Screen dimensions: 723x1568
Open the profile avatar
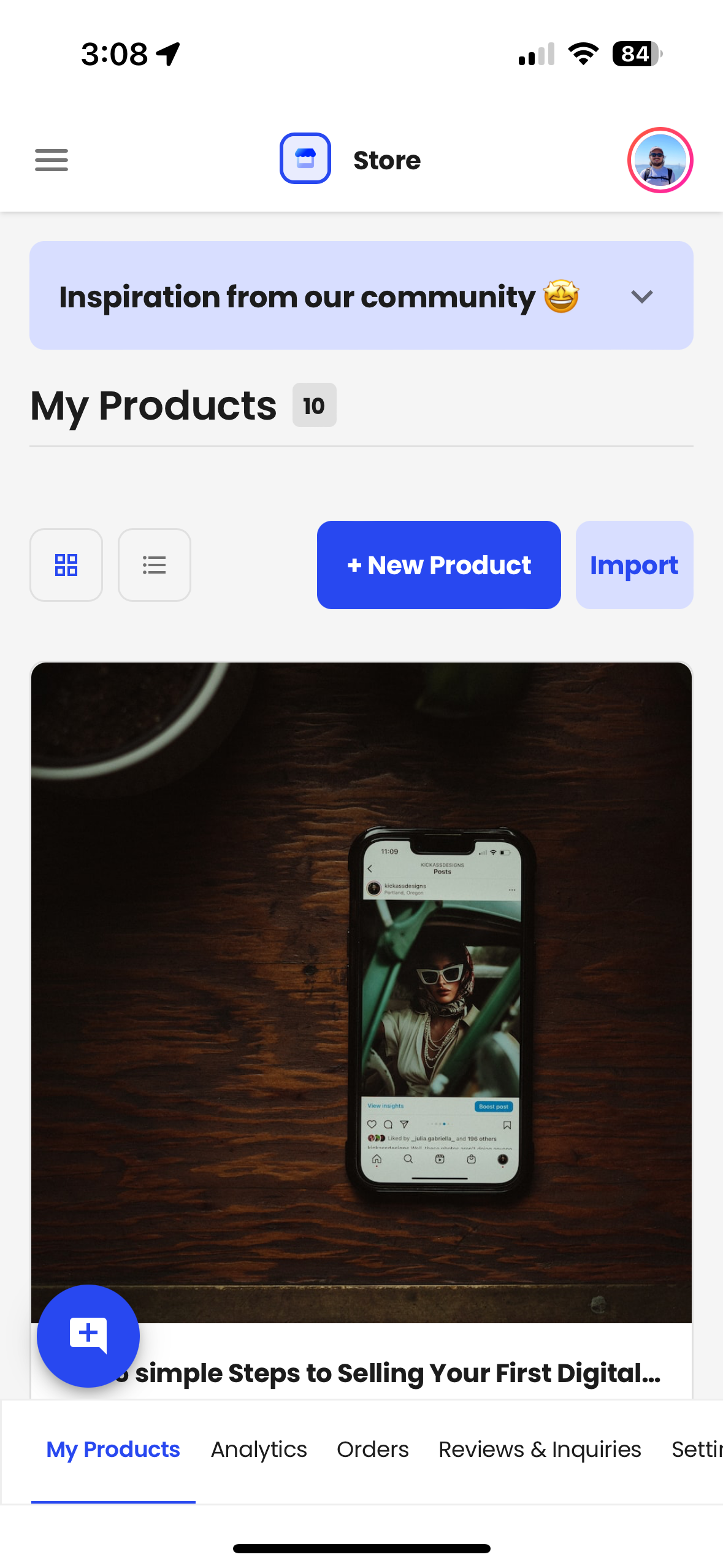click(660, 160)
